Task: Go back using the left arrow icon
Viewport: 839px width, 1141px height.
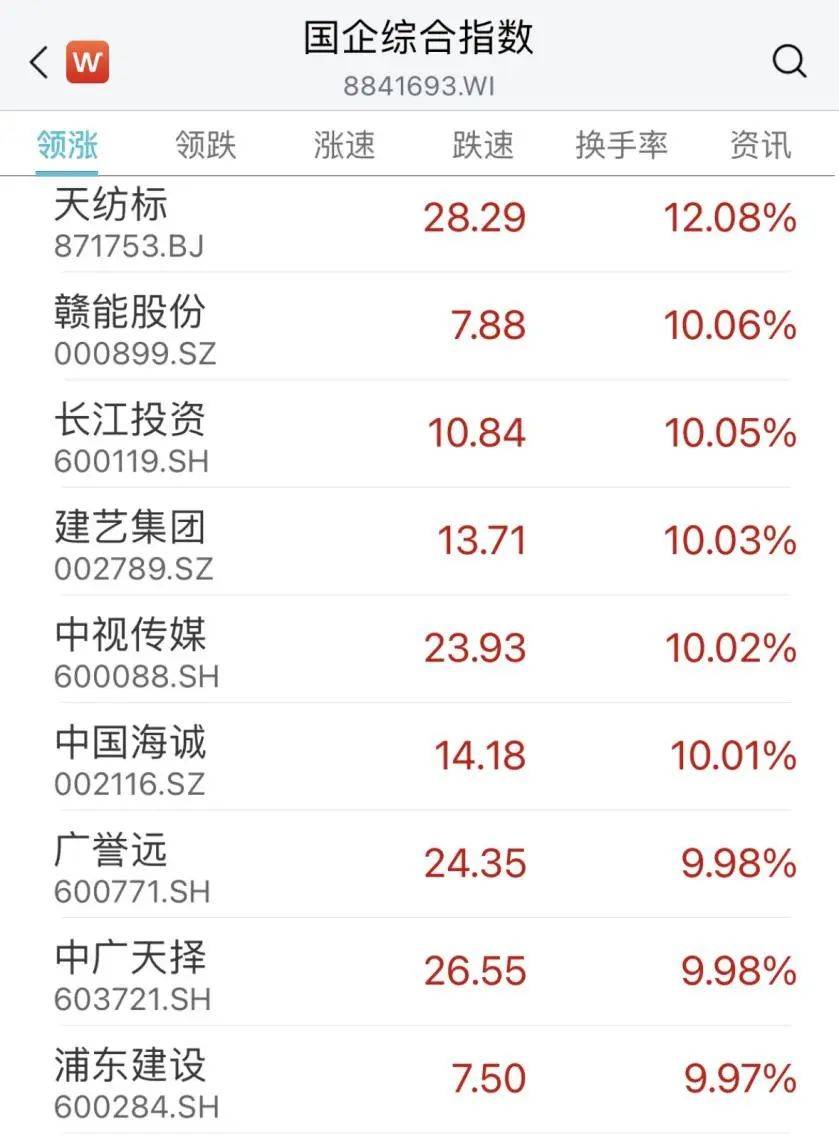Action: point(36,61)
